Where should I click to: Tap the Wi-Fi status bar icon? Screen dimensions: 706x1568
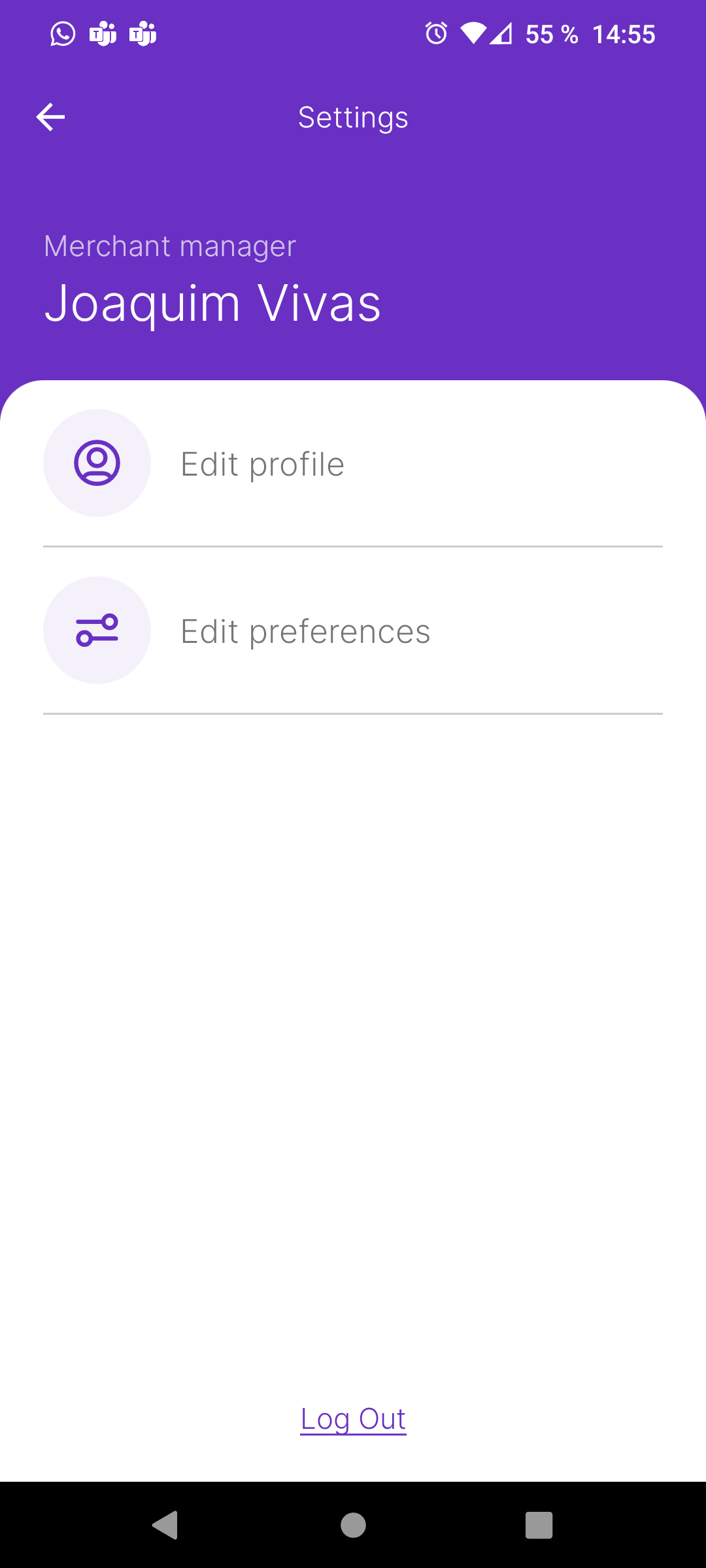click(x=473, y=33)
